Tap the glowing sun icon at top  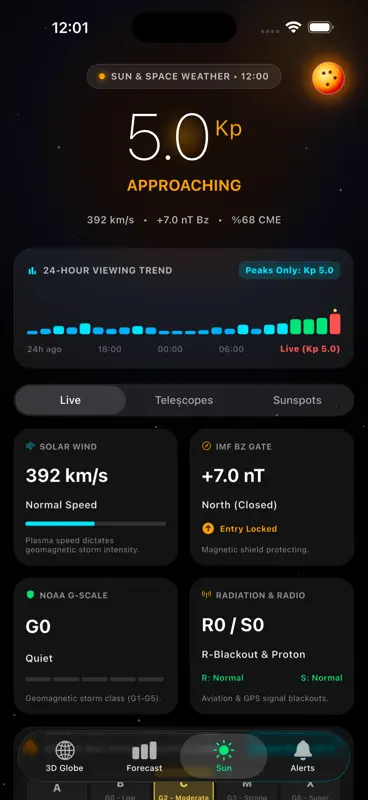(328, 78)
